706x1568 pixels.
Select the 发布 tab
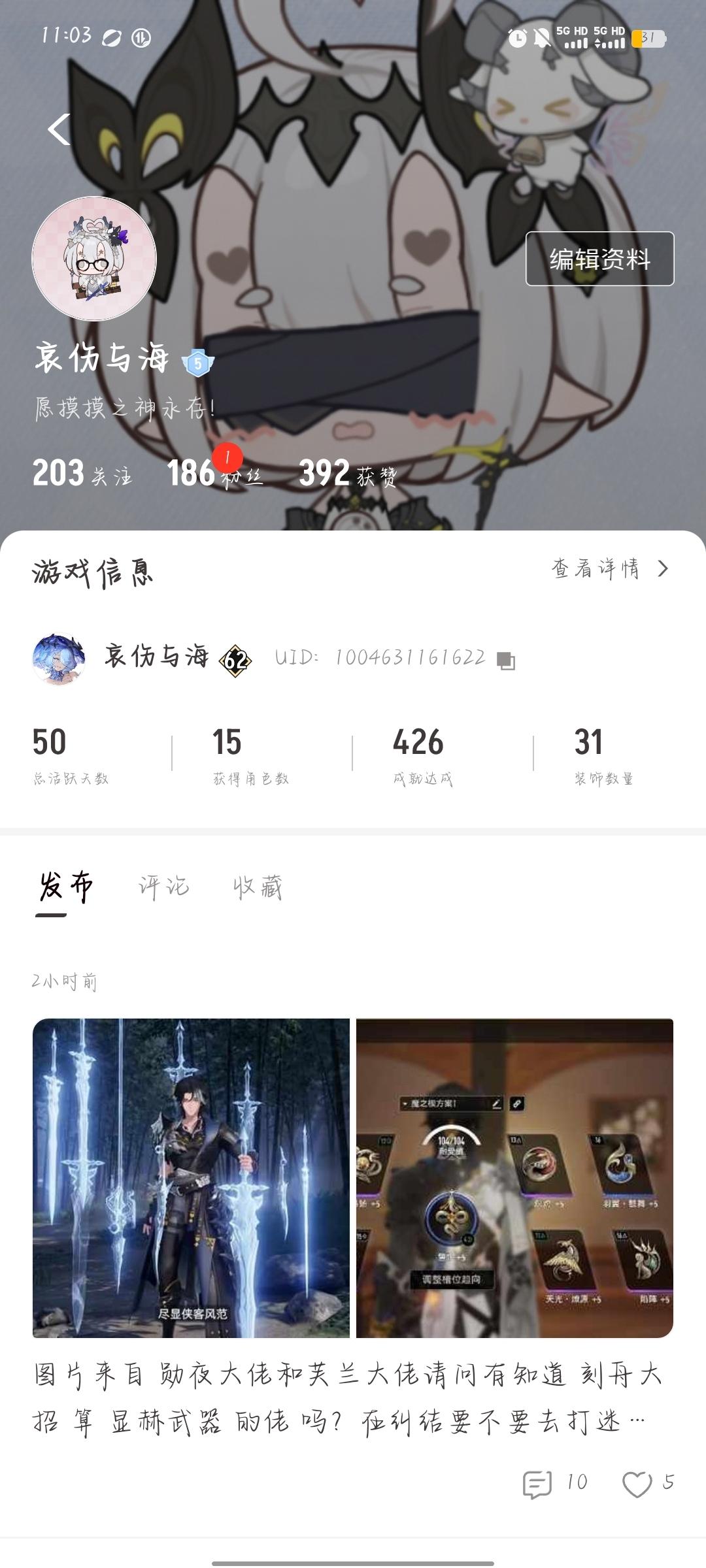(x=65, y=887)
